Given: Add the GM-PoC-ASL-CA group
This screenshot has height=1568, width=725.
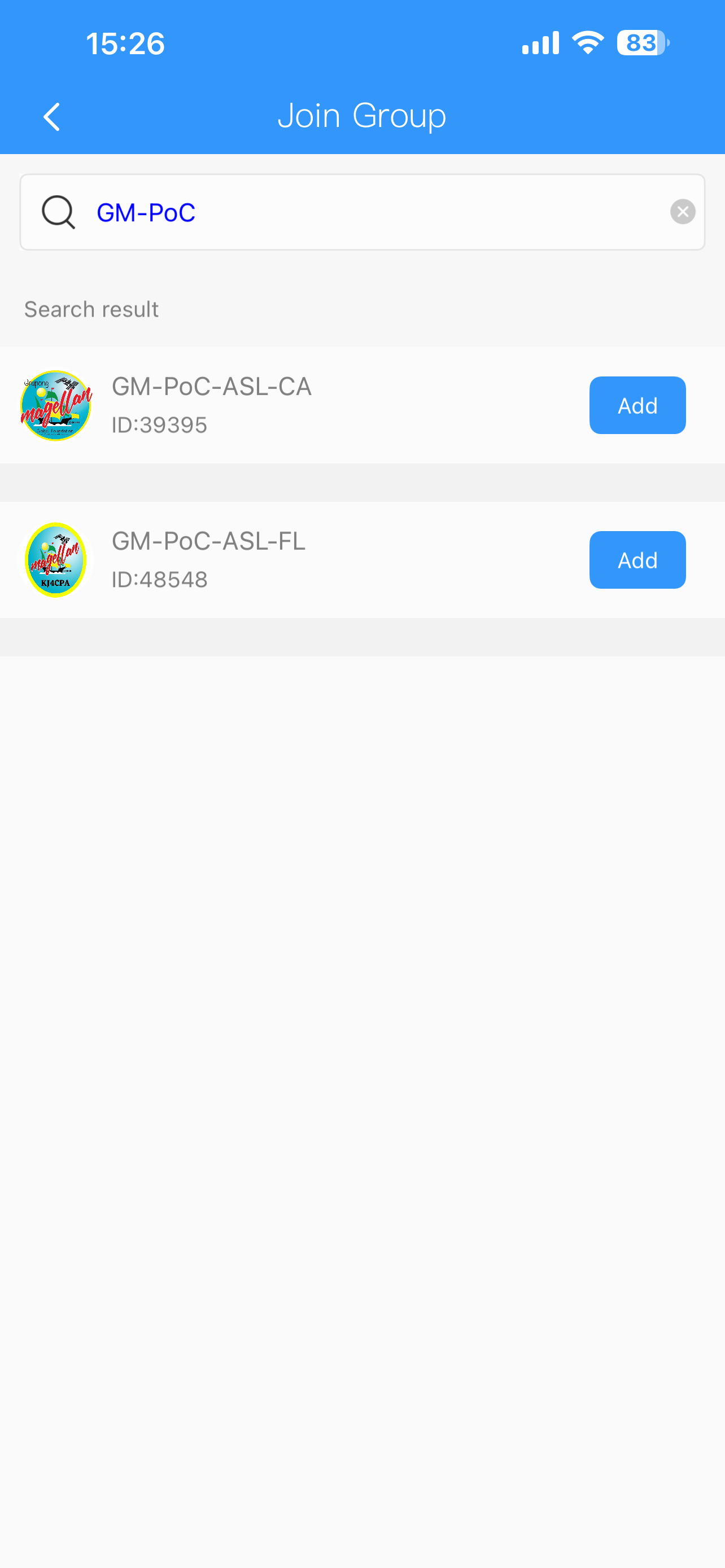Looking at the screenshot, I should (637, 405).
